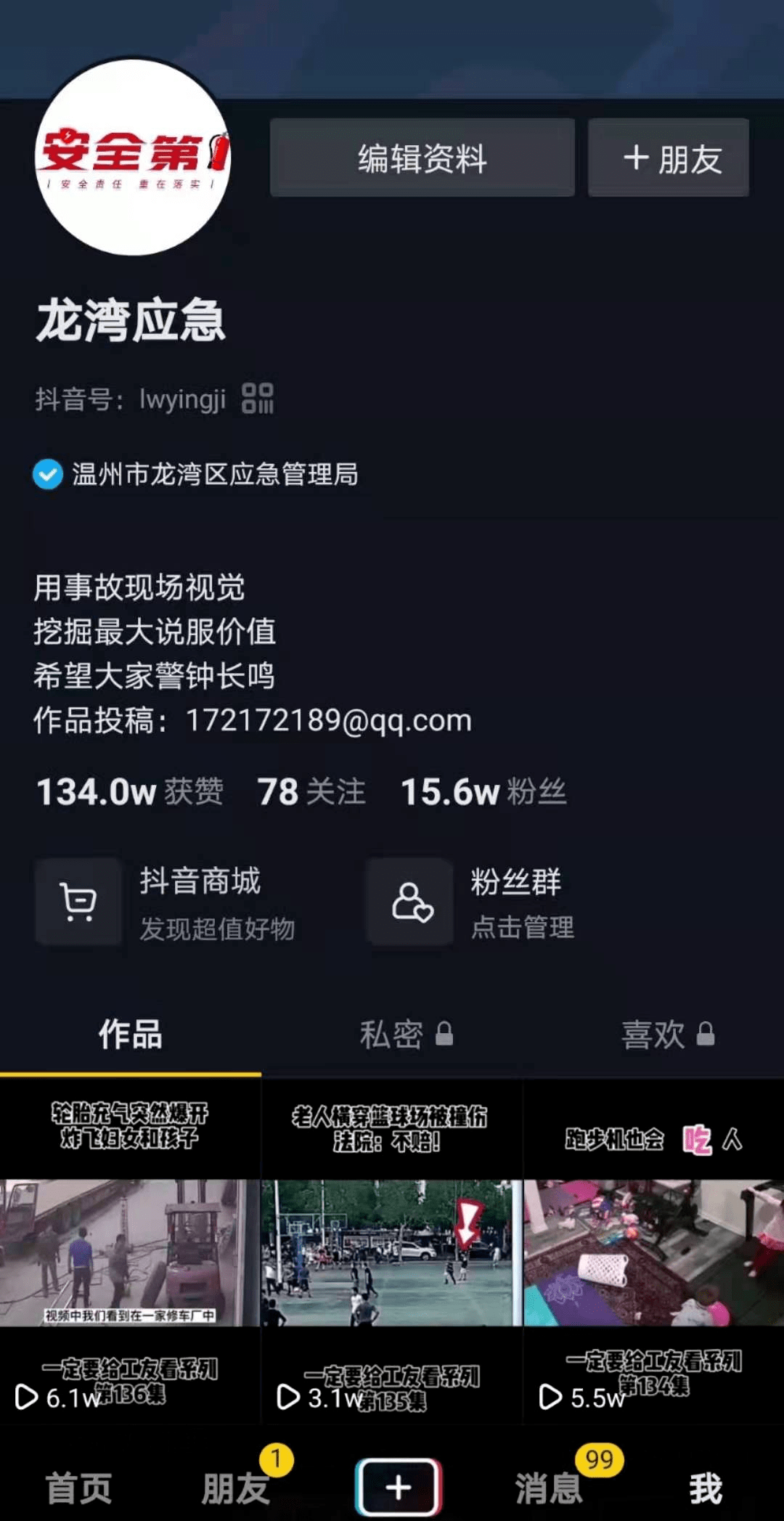784x1521 pixels.
Task: Open the 78 关注 following list
Action: pyautogui.click(x=311, y=791)
